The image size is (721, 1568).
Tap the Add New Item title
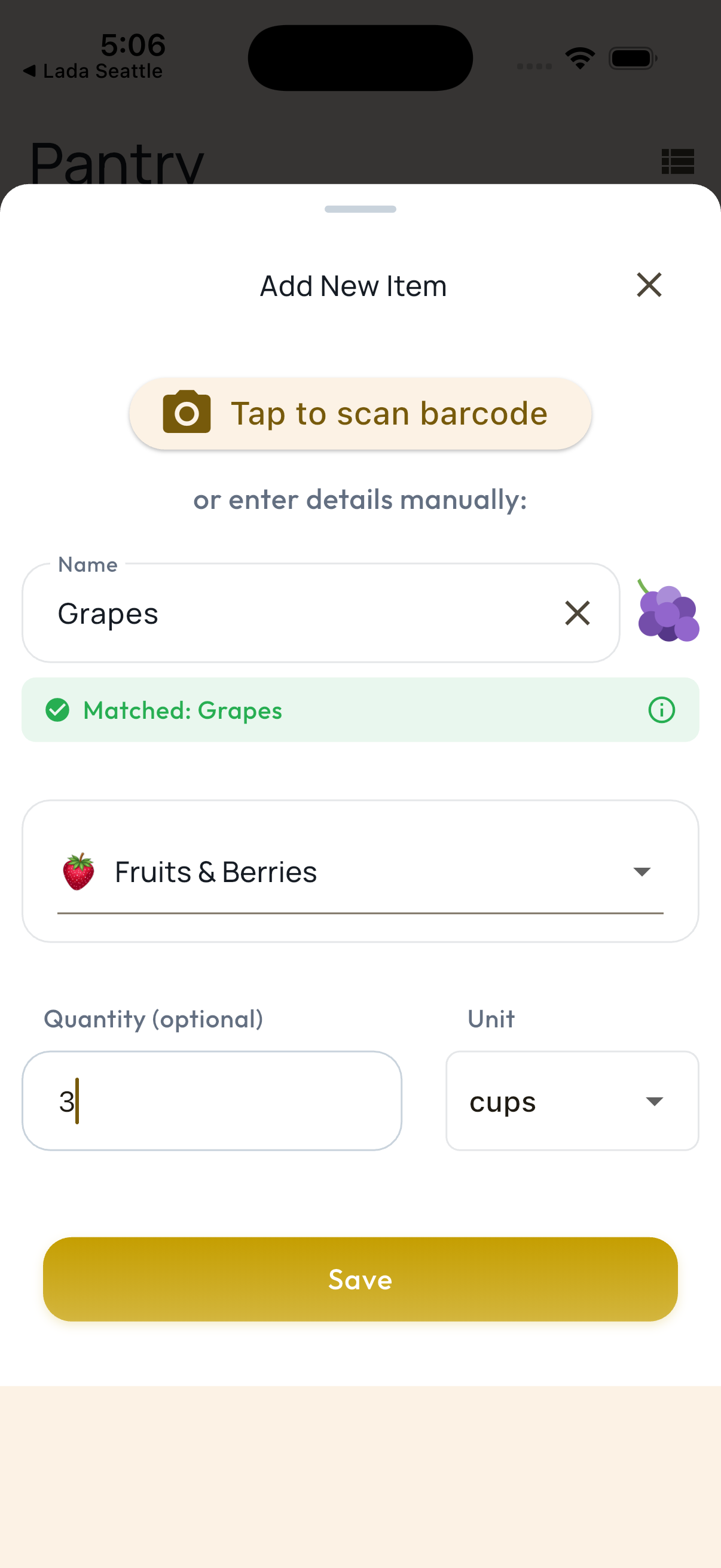tap(353, 285)
